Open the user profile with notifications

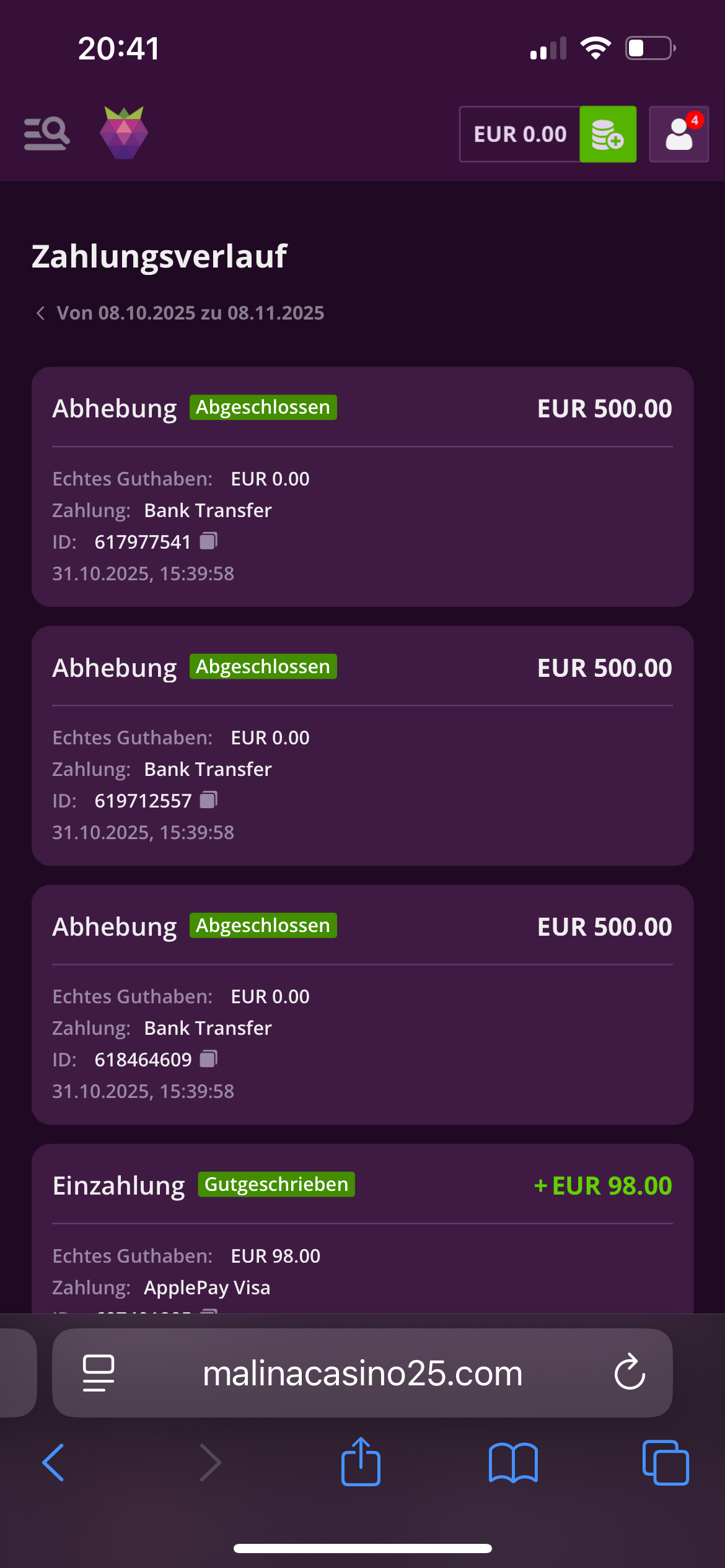[x=679, y=134]
